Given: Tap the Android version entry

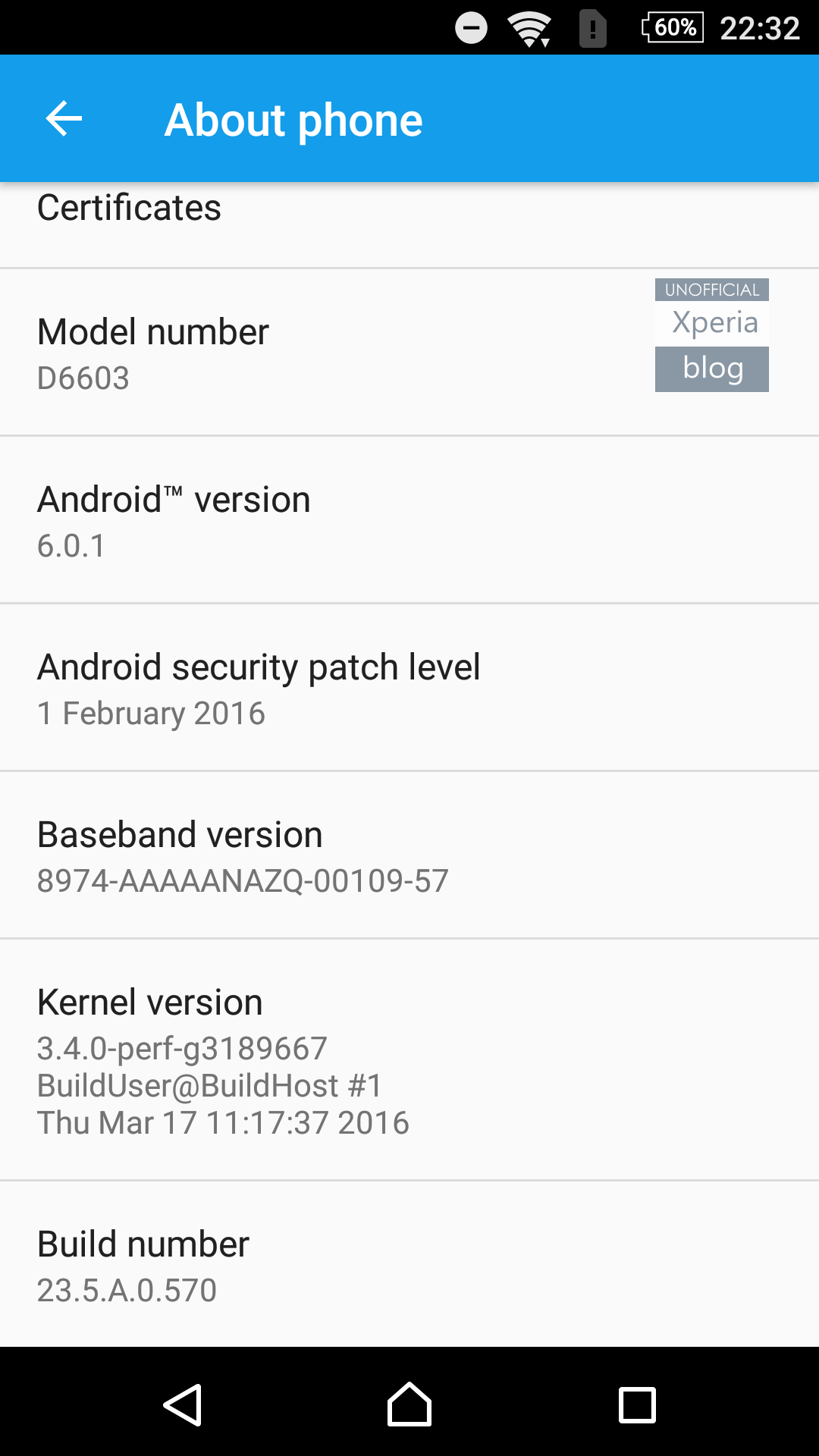Looking at the screenshot, I should tap(409, 520).
